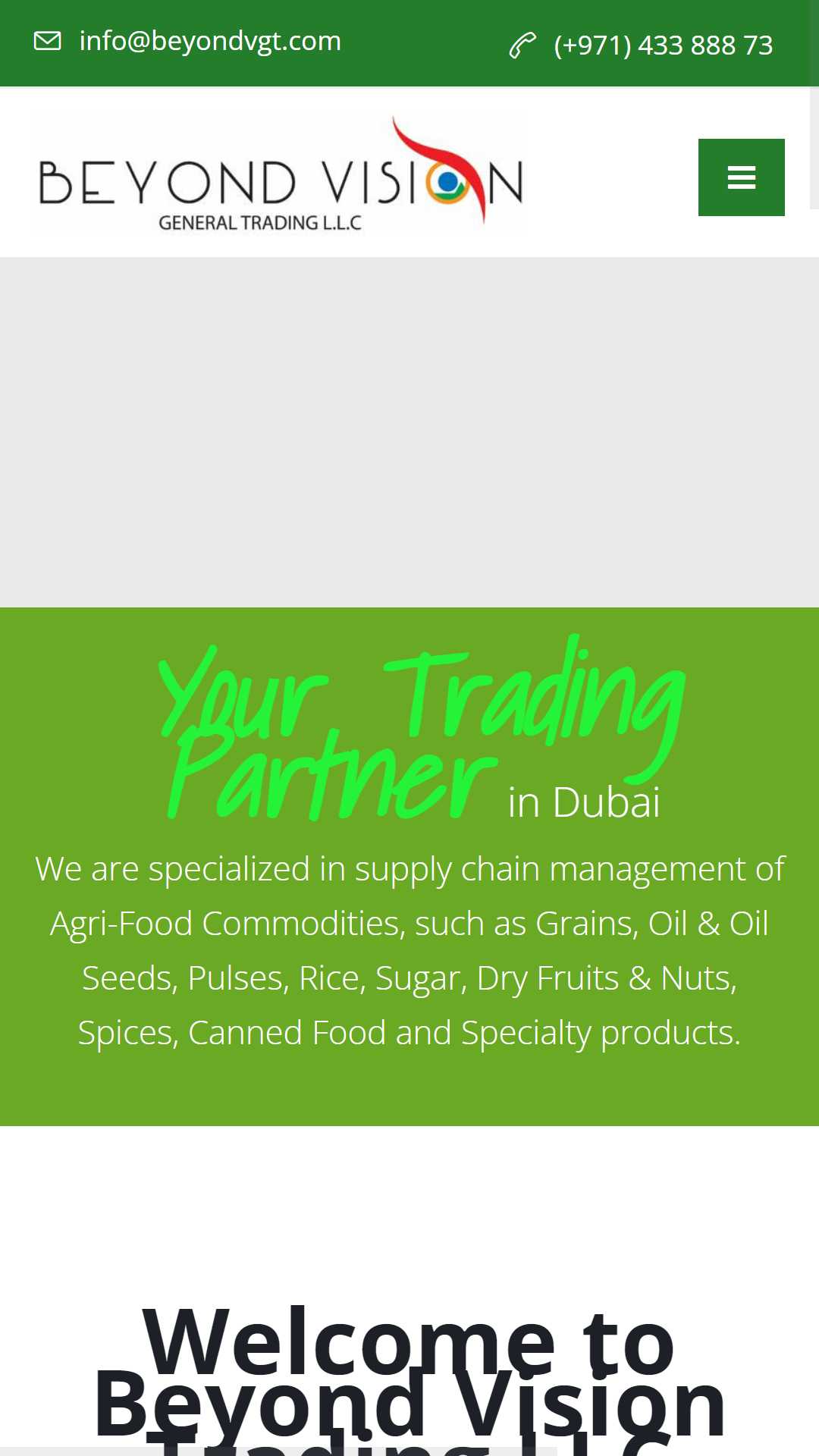Call the (+971) 433 888 73 phone number
819x1456 pixels.
[664, 45]
